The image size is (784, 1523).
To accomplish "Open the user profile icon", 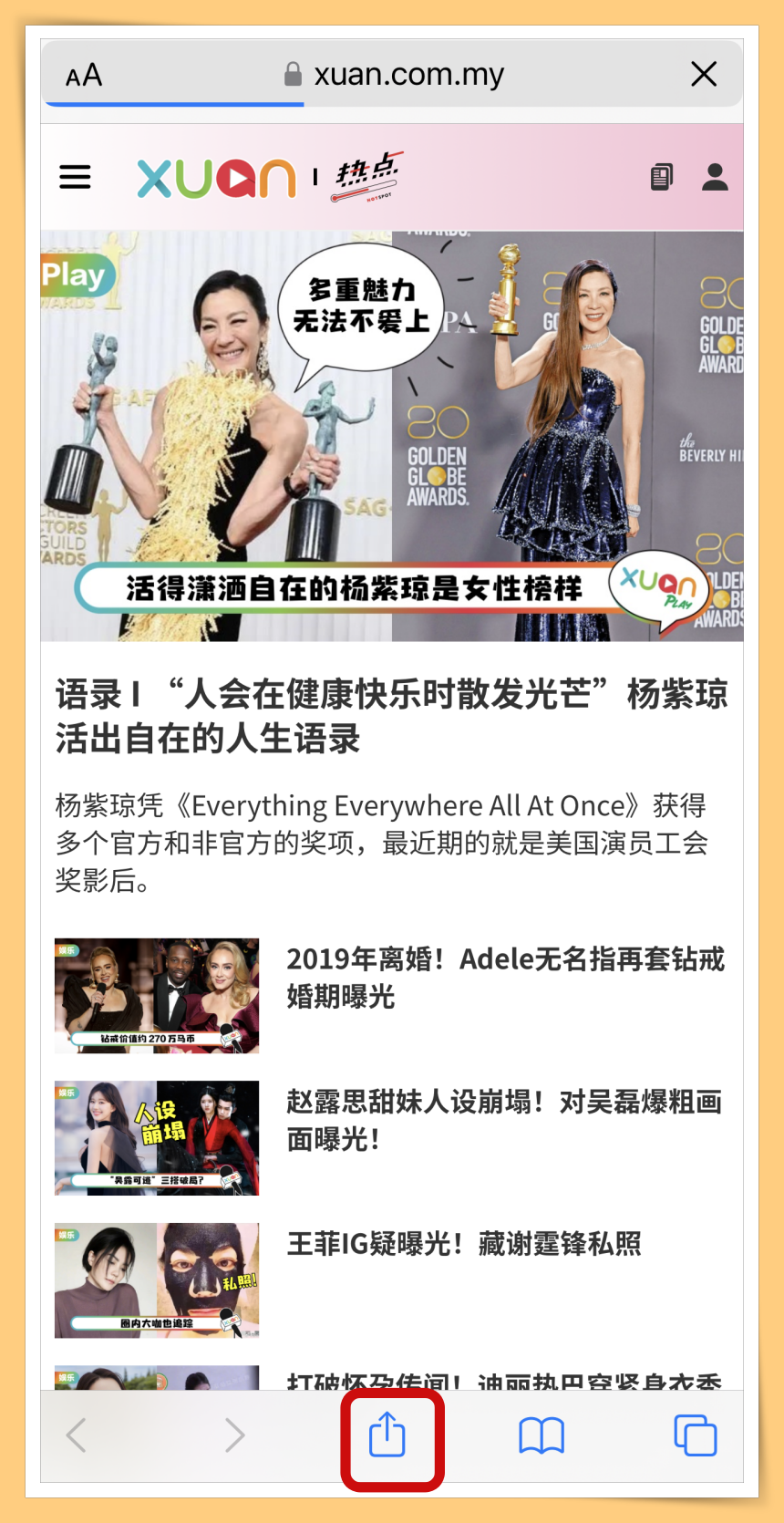I will [x=715, y=177].
